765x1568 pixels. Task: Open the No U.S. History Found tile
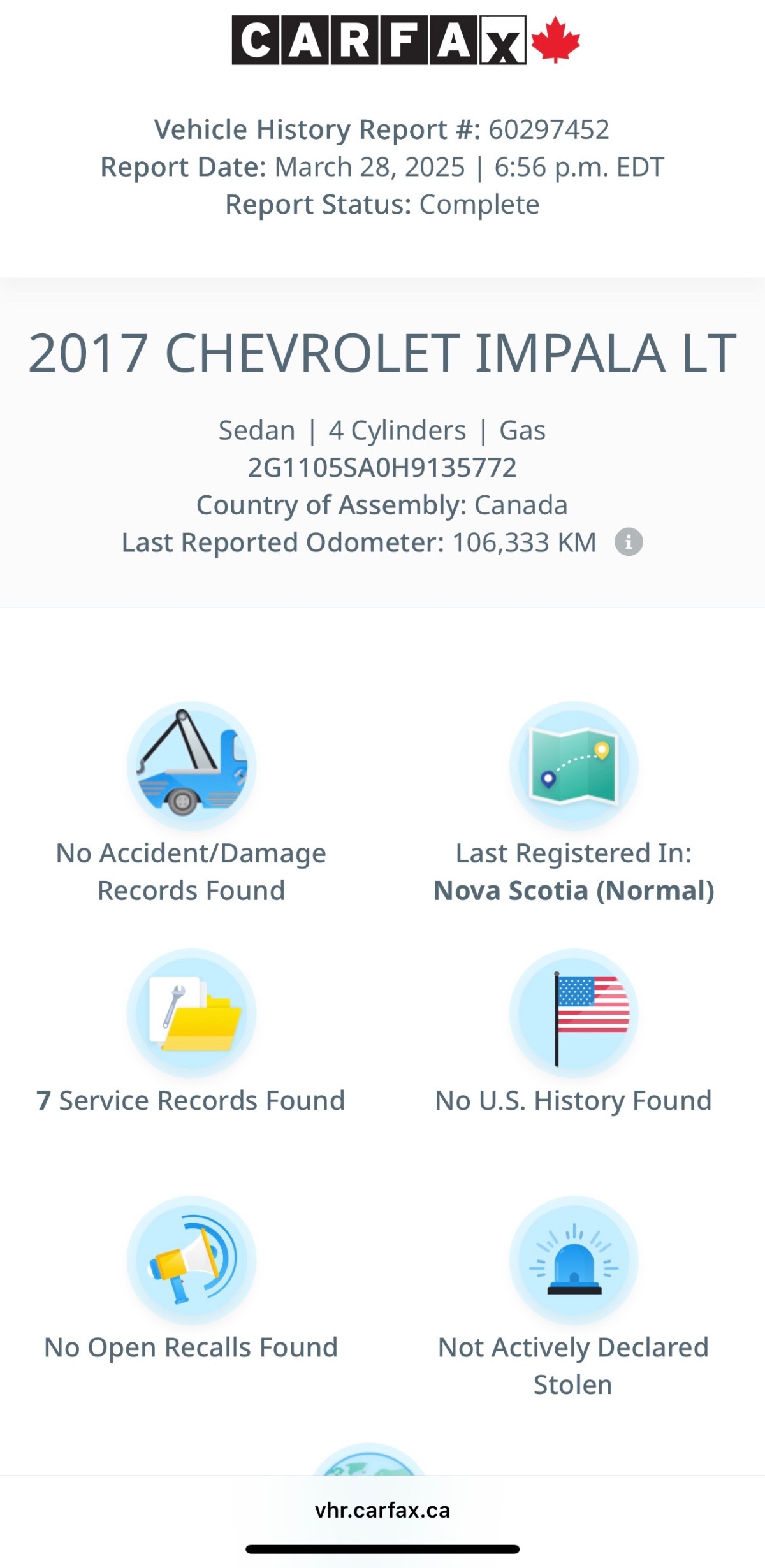point(574,1031)
